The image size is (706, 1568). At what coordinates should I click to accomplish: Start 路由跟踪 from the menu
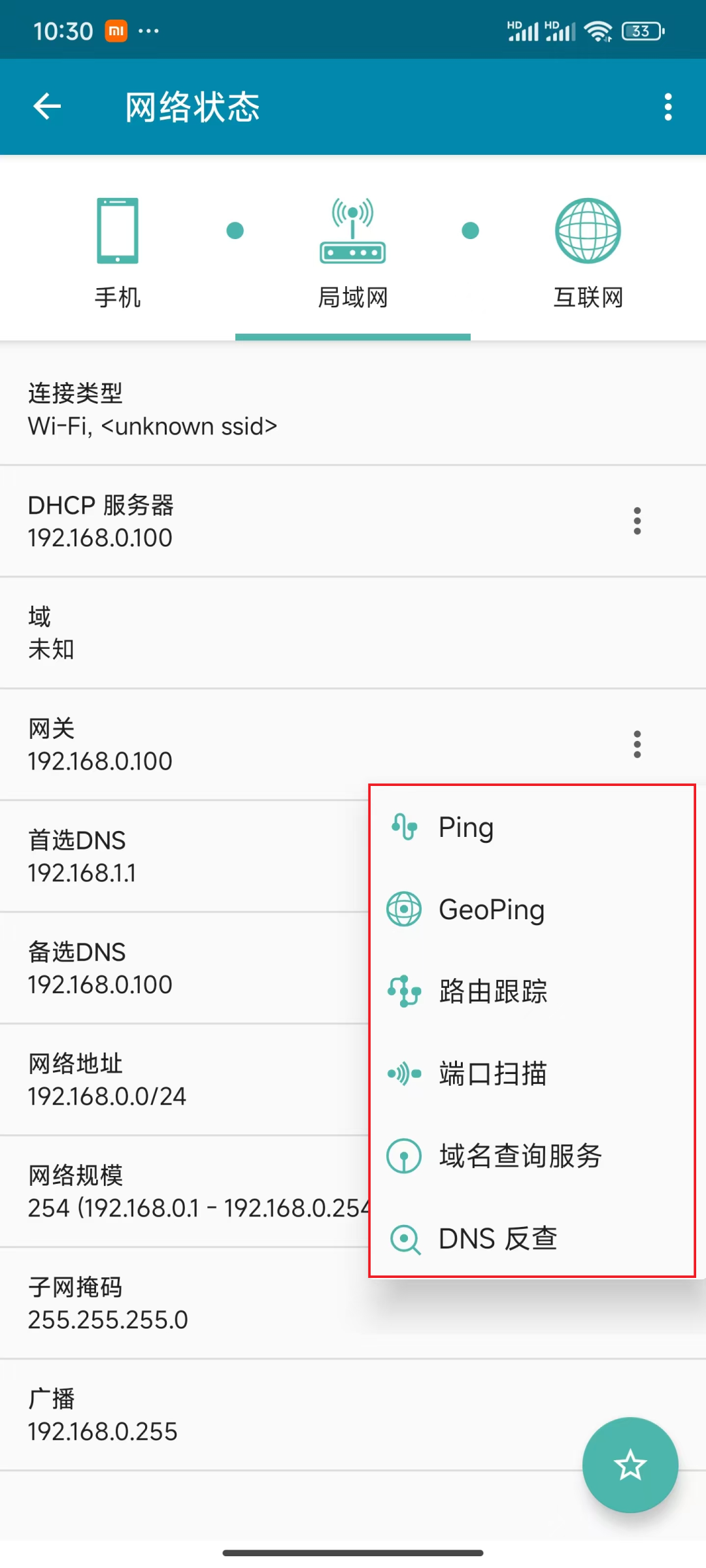coord(493,991)
